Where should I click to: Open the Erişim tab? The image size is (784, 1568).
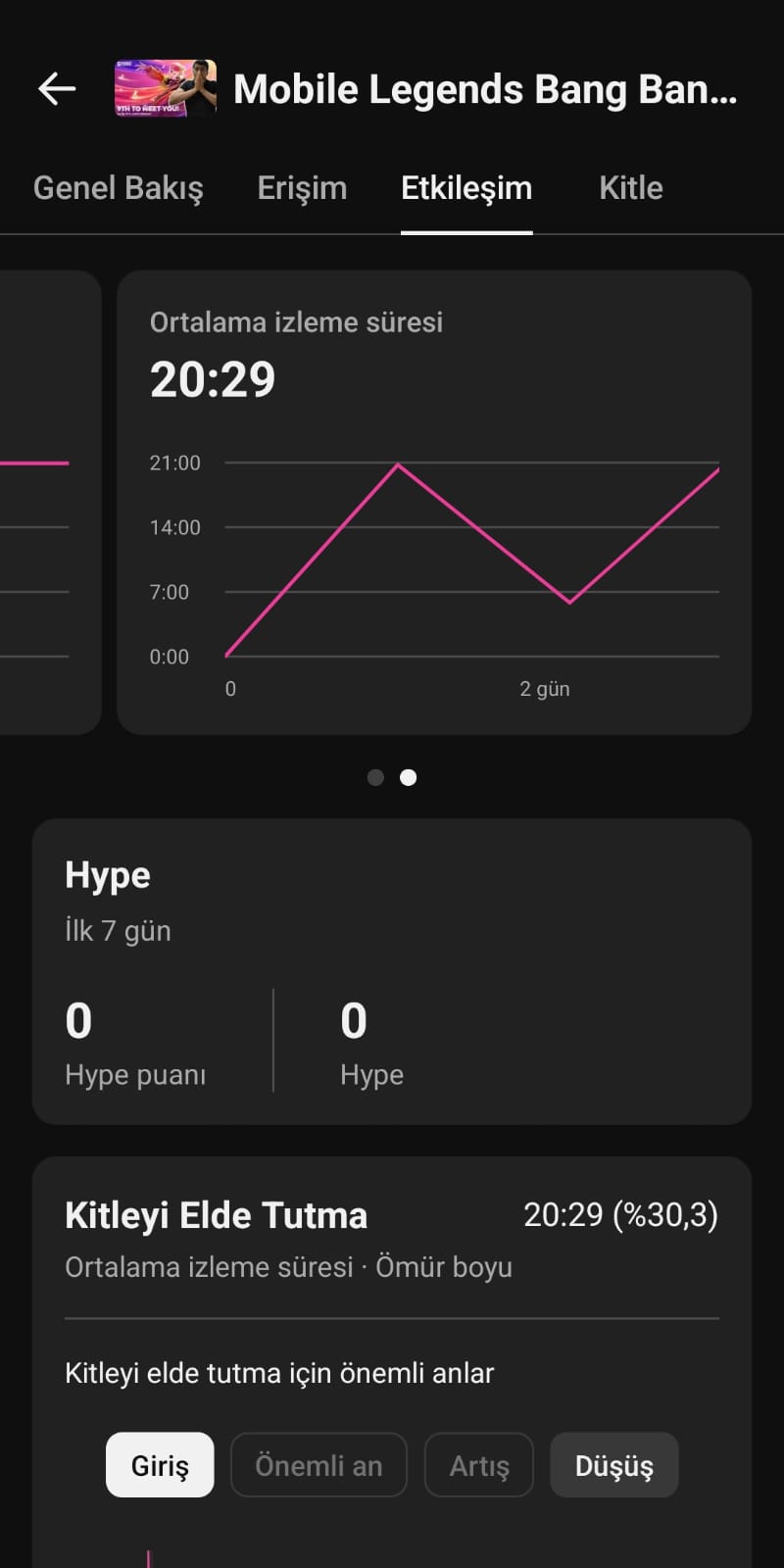[x=302, y=188]
